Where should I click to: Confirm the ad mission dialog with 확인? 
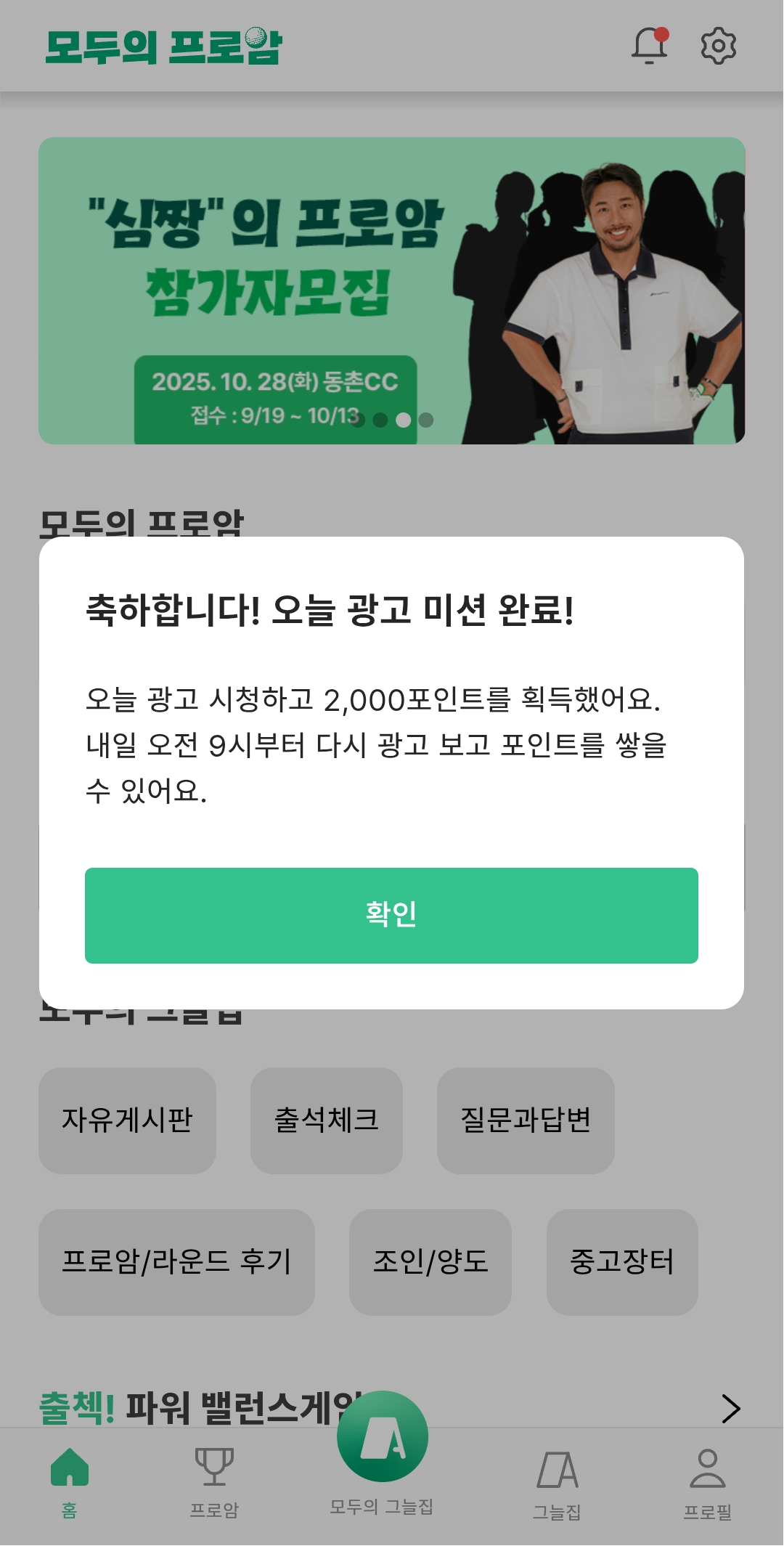point(391,915)
